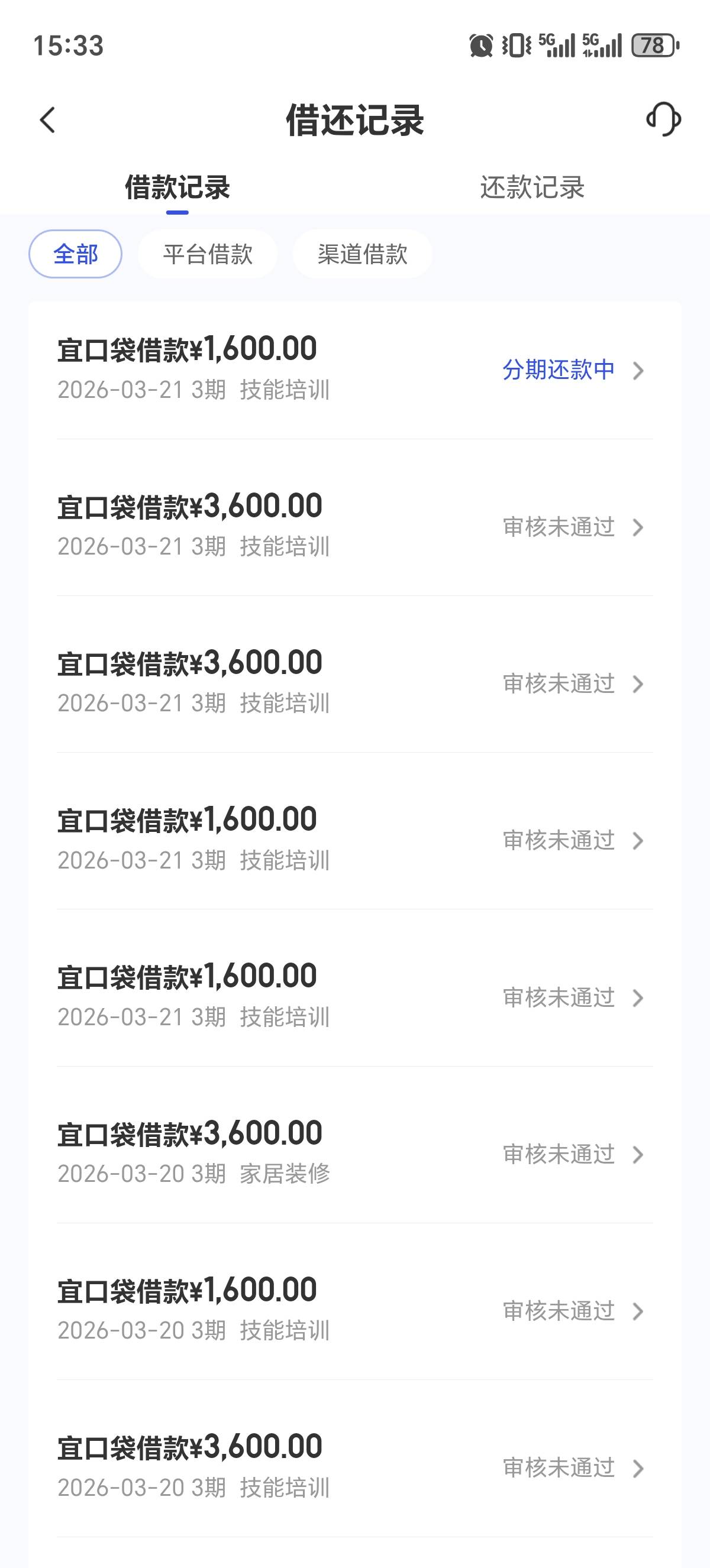Open the ¥1,600.00 loan marked 分期还款中

pos(354,369)
